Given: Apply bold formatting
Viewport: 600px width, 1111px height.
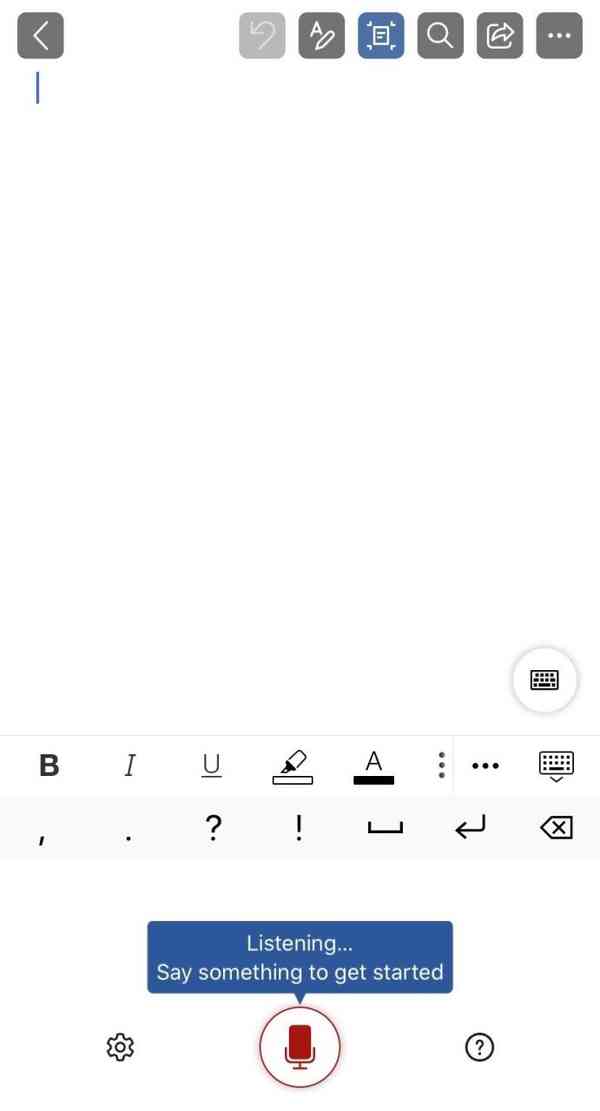Looking at the screenshot, I should 49,766.
